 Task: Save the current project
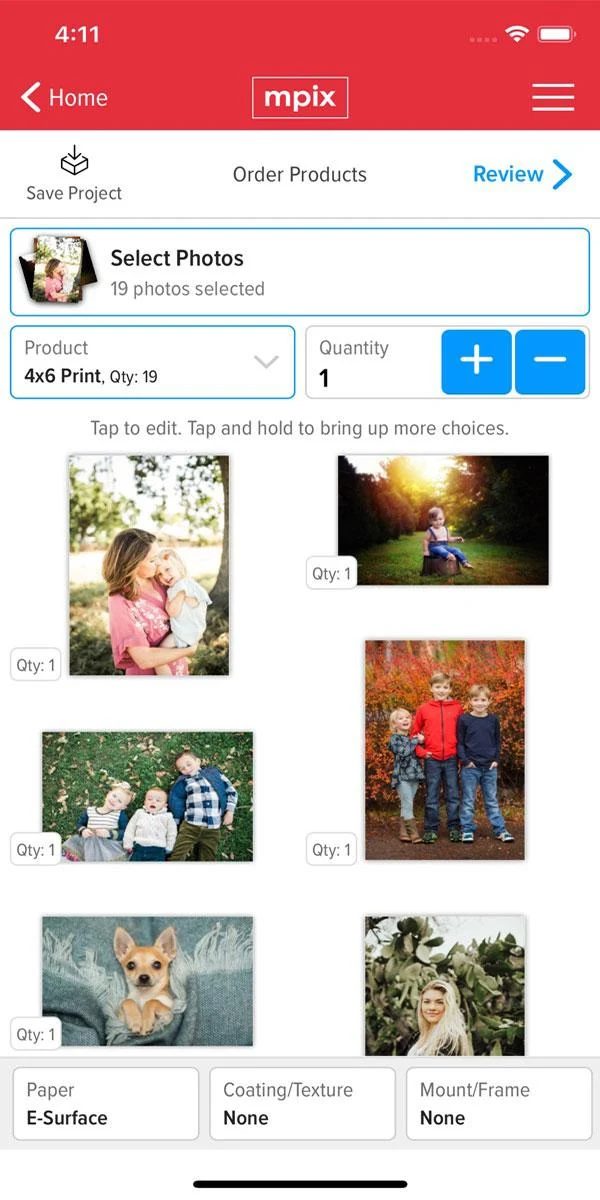(x=74, y=174)
